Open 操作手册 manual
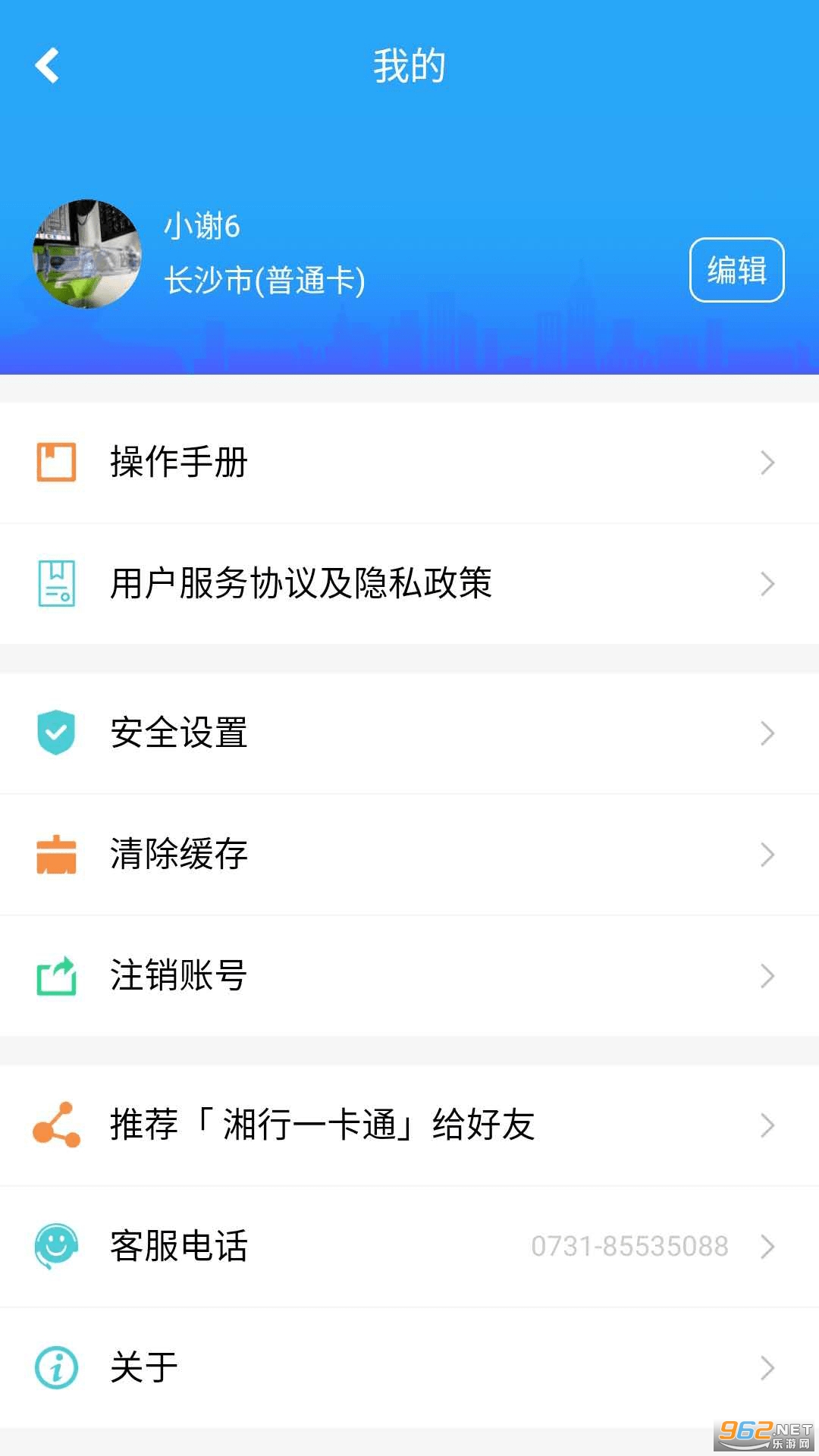 pos(409,463)
